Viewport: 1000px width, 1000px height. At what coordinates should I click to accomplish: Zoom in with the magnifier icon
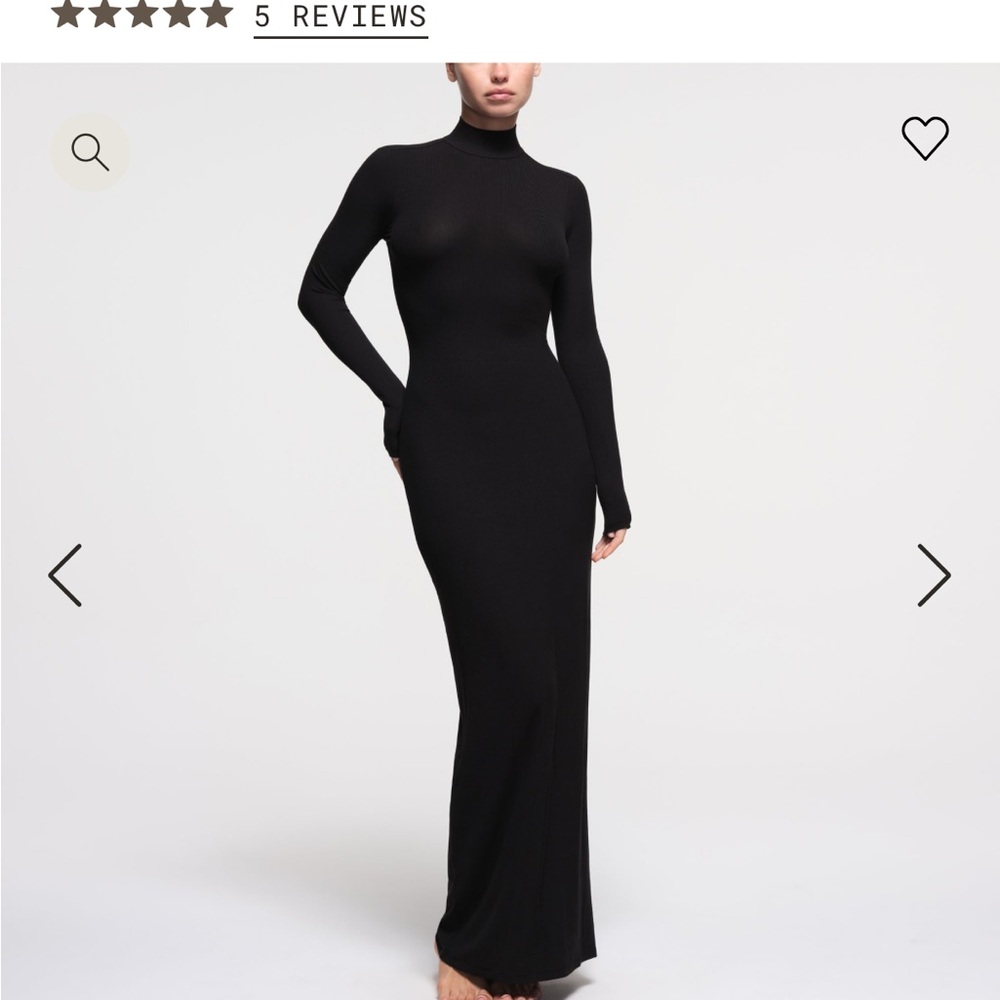(90, 152)
